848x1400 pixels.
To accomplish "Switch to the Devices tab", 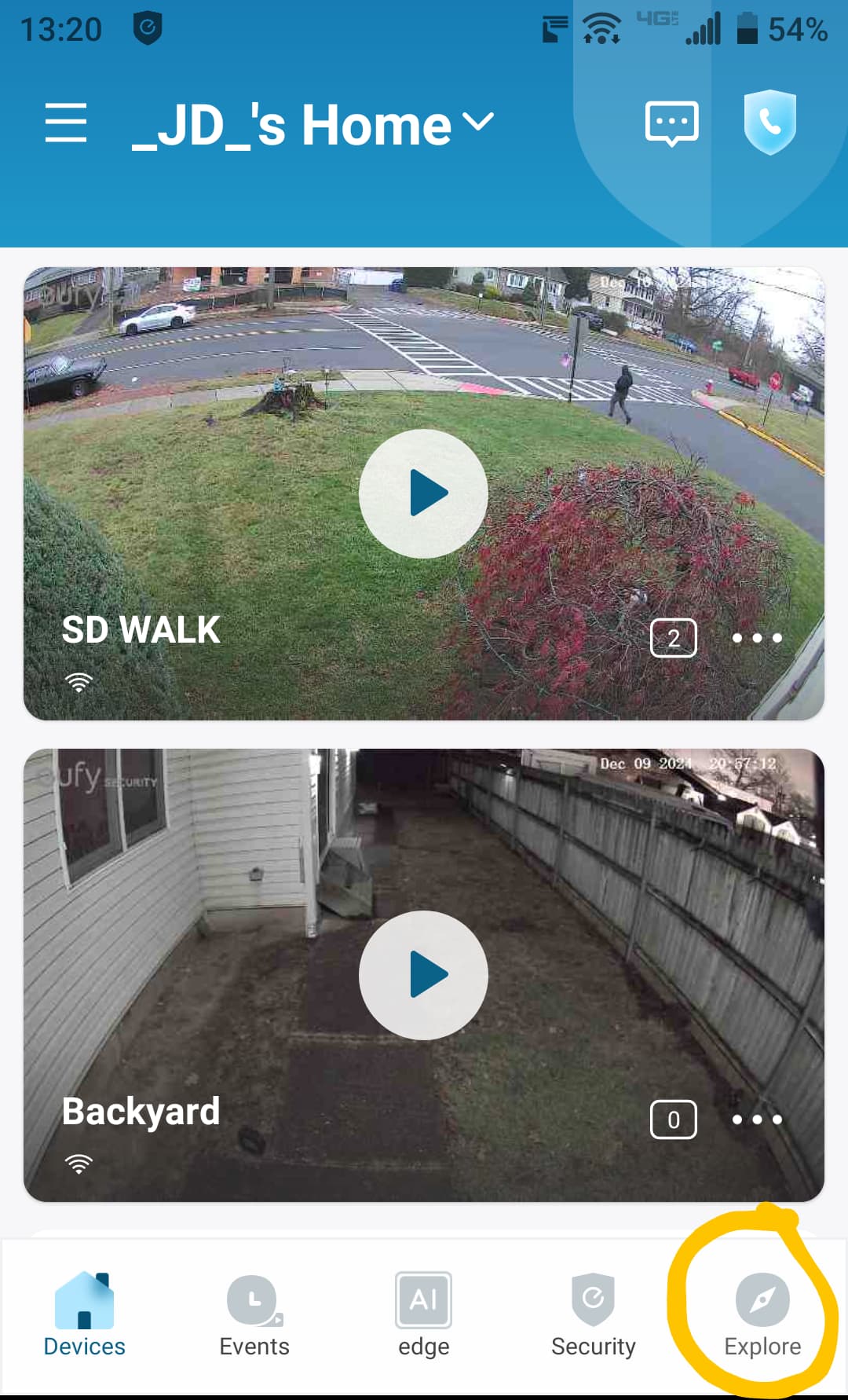I will [x=84, y=1316].
